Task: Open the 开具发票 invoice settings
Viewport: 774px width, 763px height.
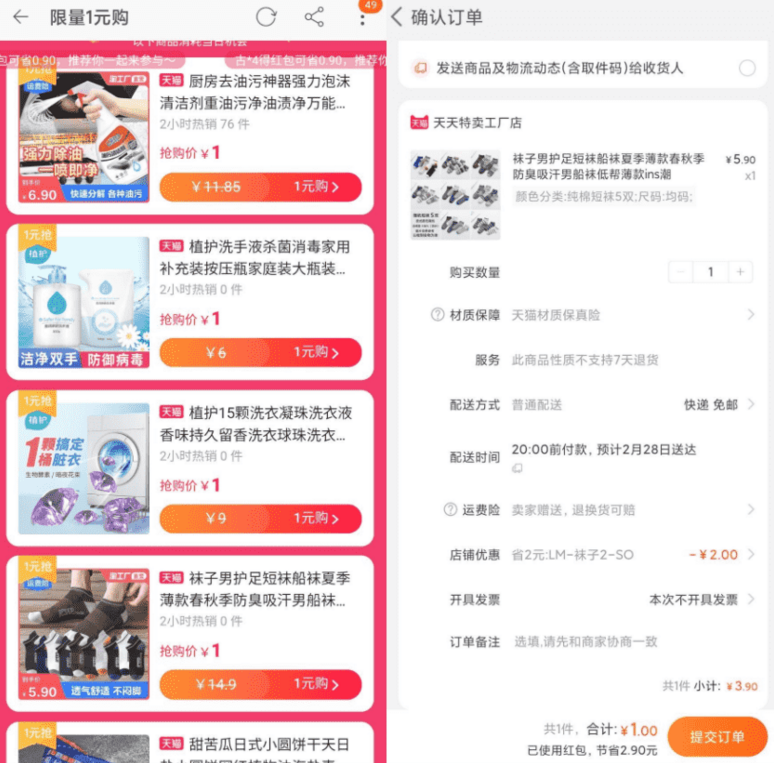Action: [x=700, y=600]
